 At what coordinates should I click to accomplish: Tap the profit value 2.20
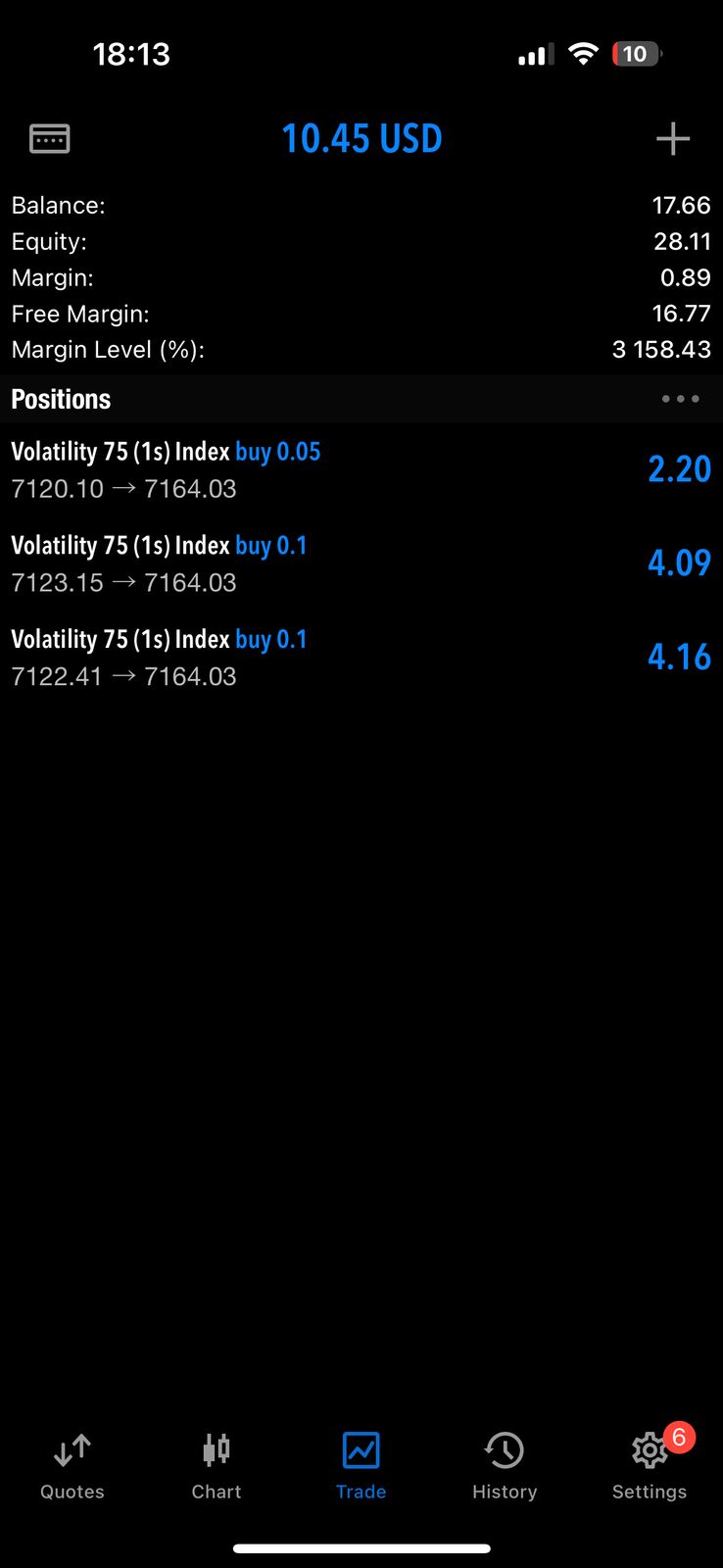[x=679, y=468]
